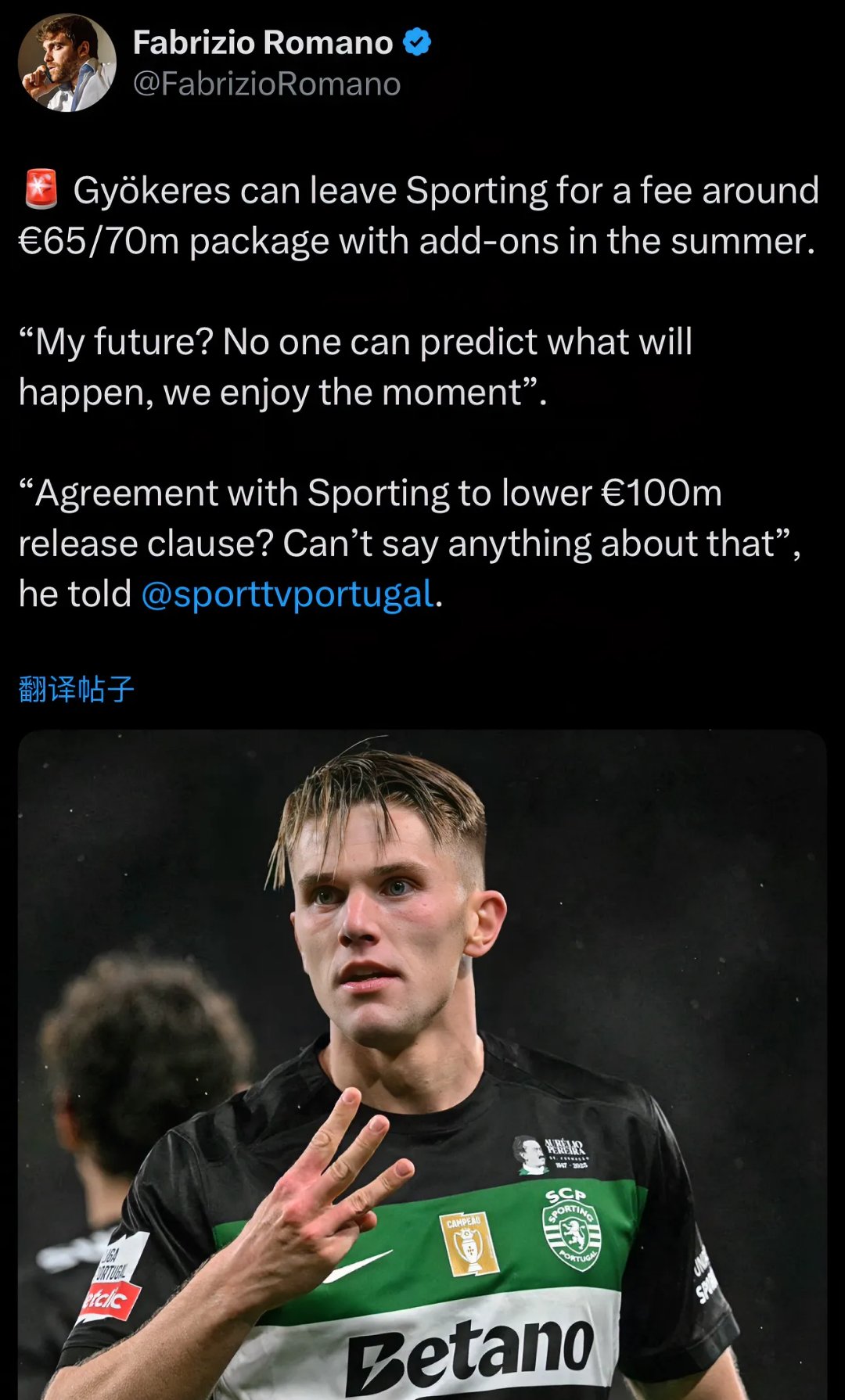Open Fabrizio Romano's profile picture

(67, 63)
